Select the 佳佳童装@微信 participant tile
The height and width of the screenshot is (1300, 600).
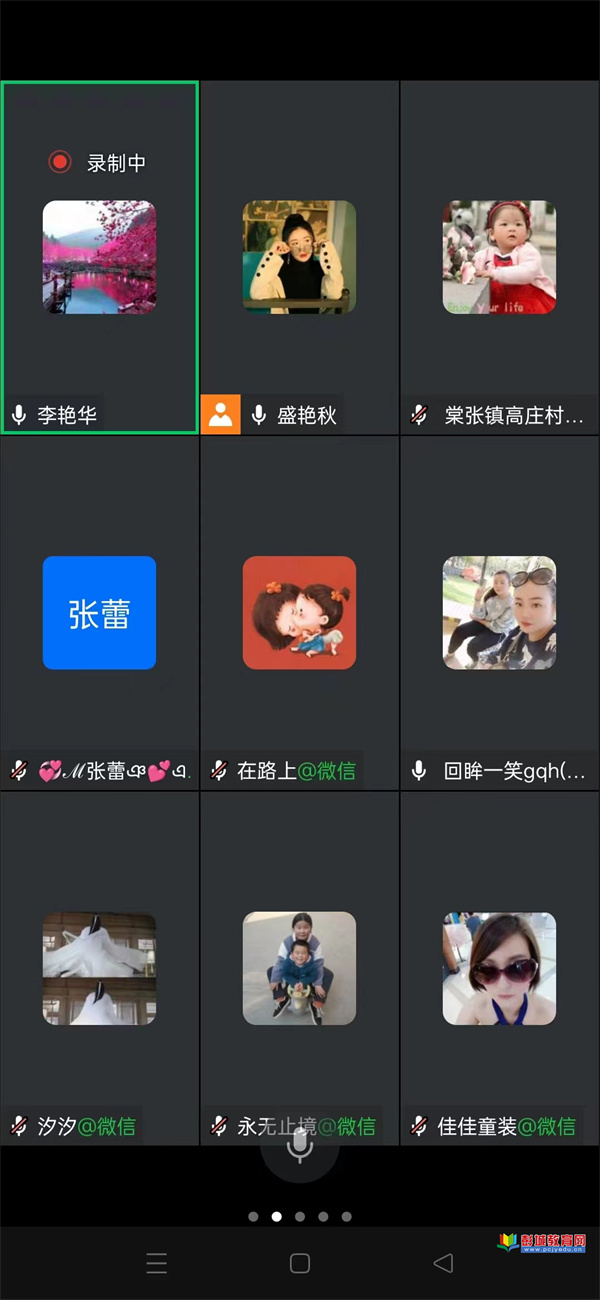point(499,968)
